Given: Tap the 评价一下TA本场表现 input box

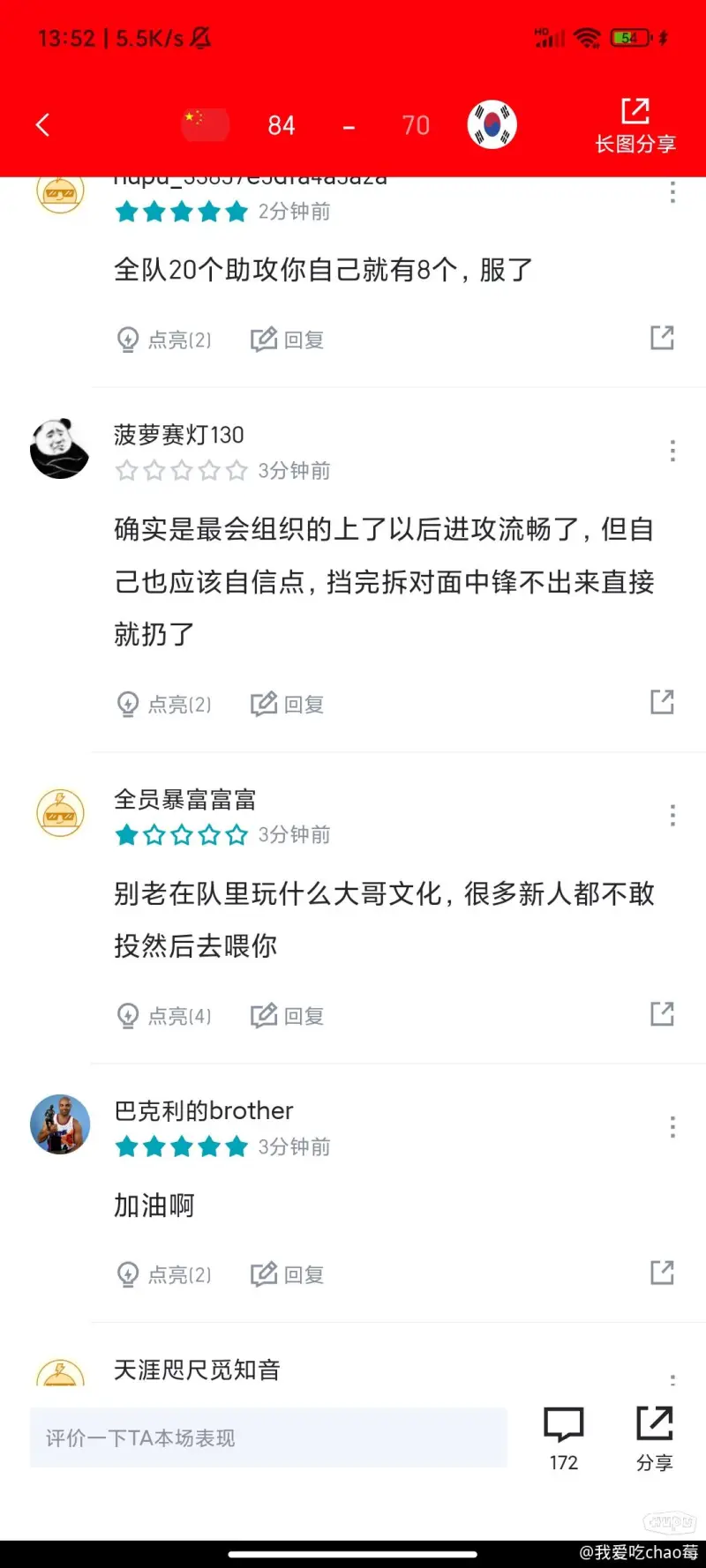Looking at the screenshot, I should click(x=268, y=1437).
